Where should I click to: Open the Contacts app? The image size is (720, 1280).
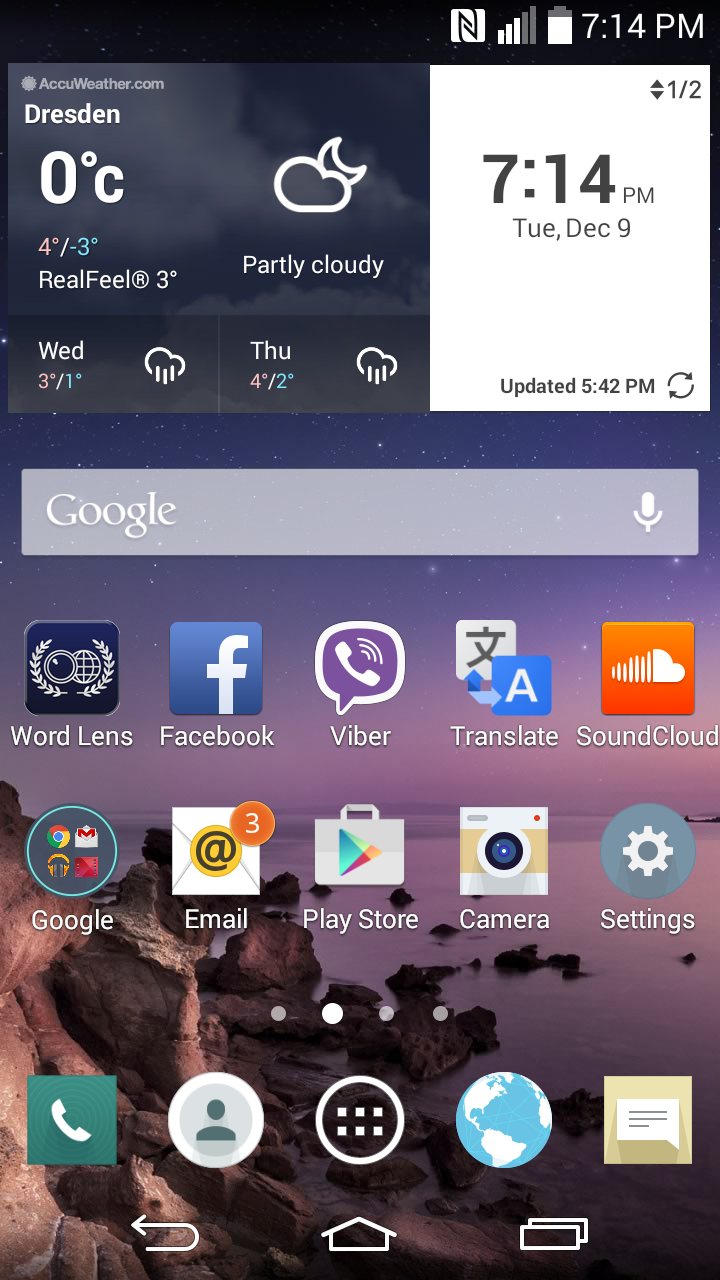(x=216, y=1120)
